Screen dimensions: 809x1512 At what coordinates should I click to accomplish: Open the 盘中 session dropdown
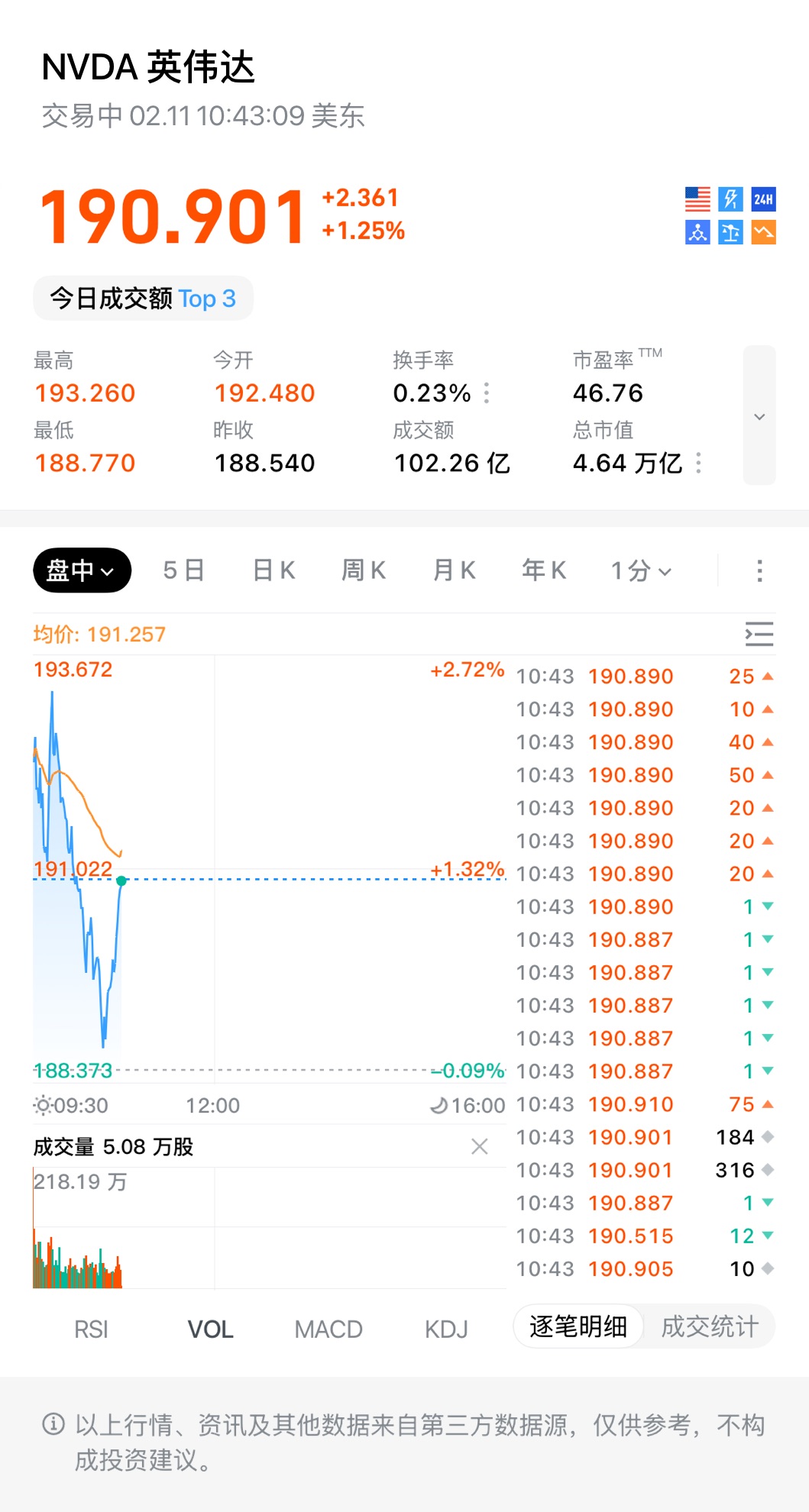pyautogui.click(x=82, y=570)
